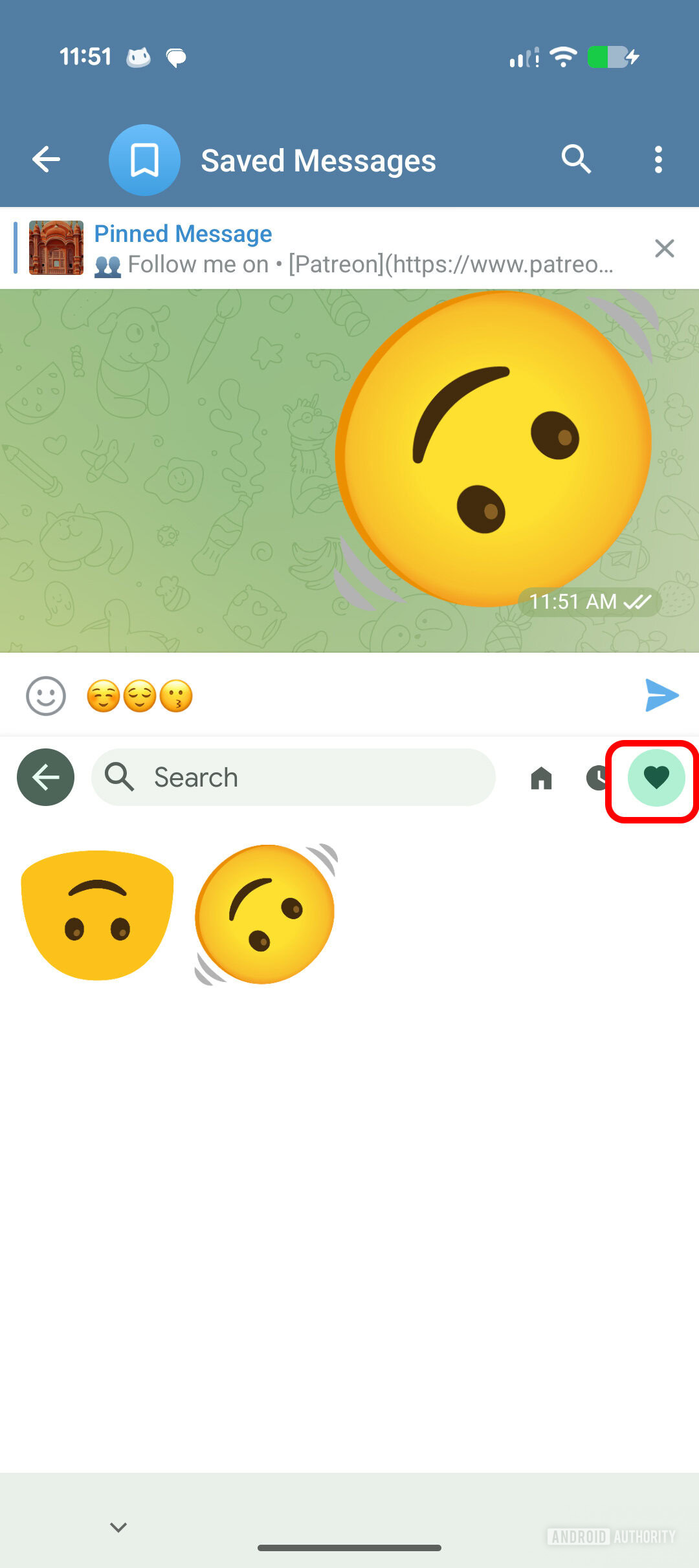Viewport: 699px width, 1568px height.
Task: Choose the flat upside-down face sticker
Action: (x=98, y=915)
